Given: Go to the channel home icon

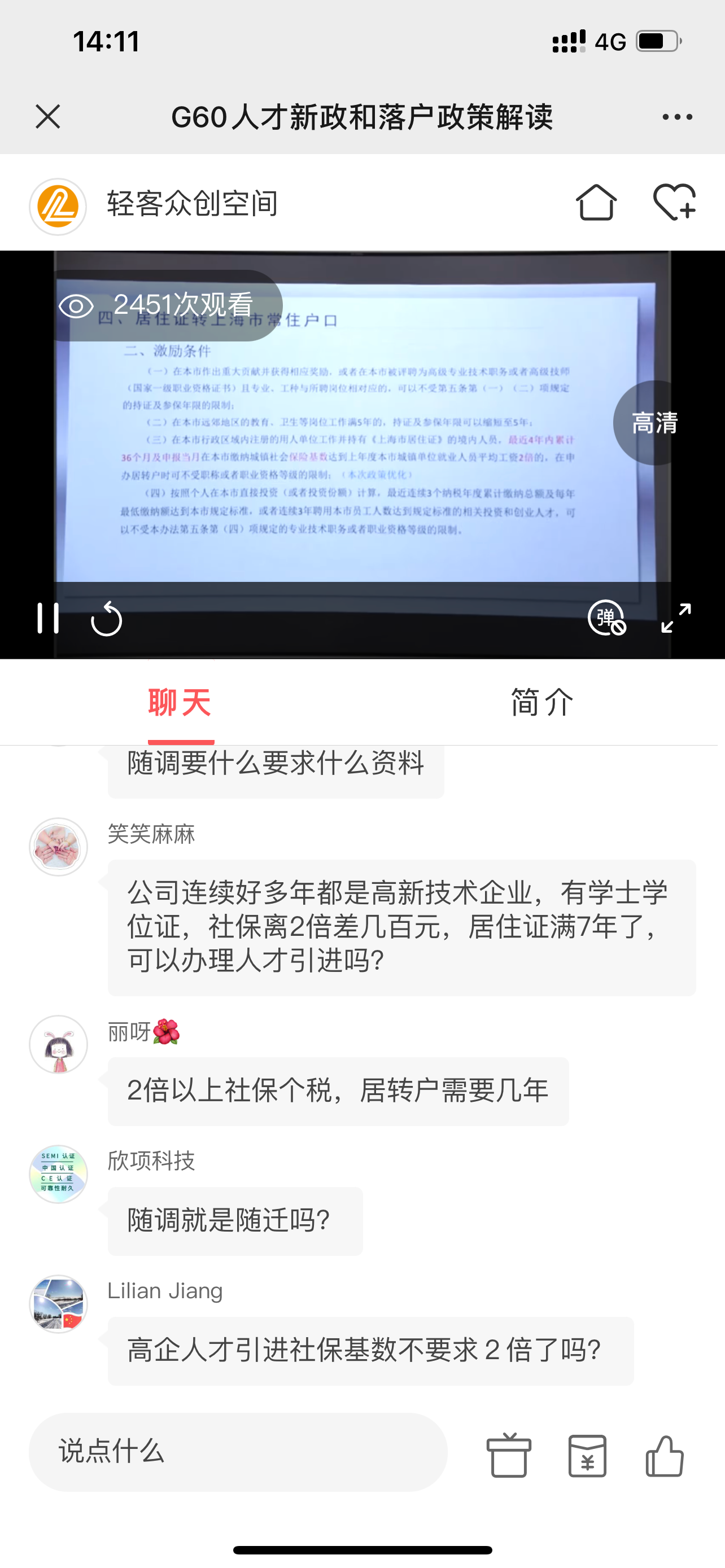Looking at the screenshot, I should [596, 203].
